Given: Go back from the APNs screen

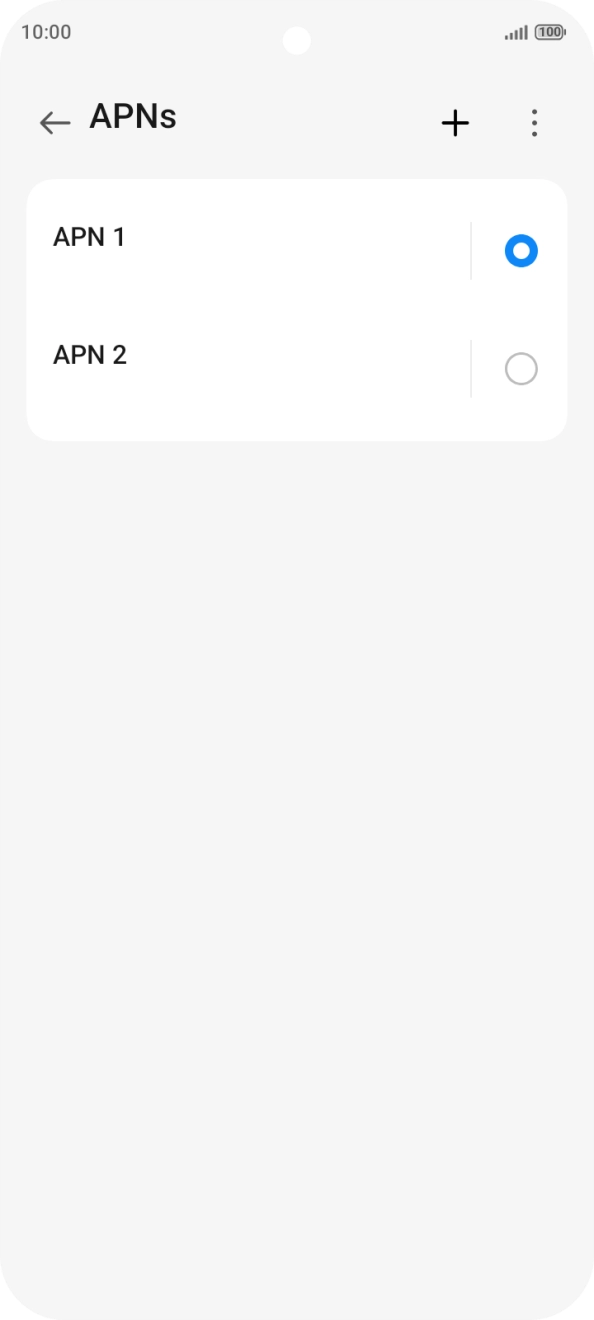Looking at the screenshot, I should (54, 123).
